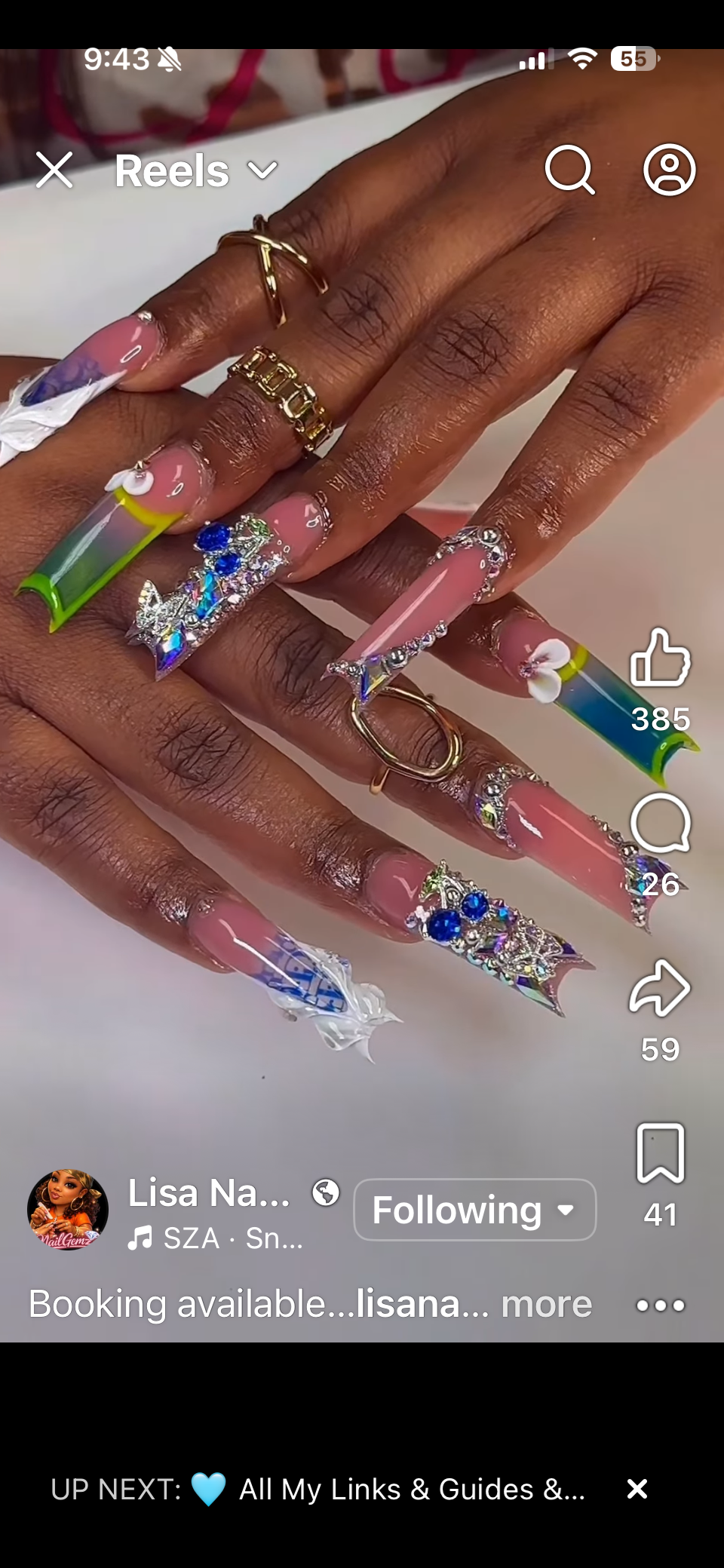
Task: Share this reel
Action: pyautogui.click(x=660, y=989)
